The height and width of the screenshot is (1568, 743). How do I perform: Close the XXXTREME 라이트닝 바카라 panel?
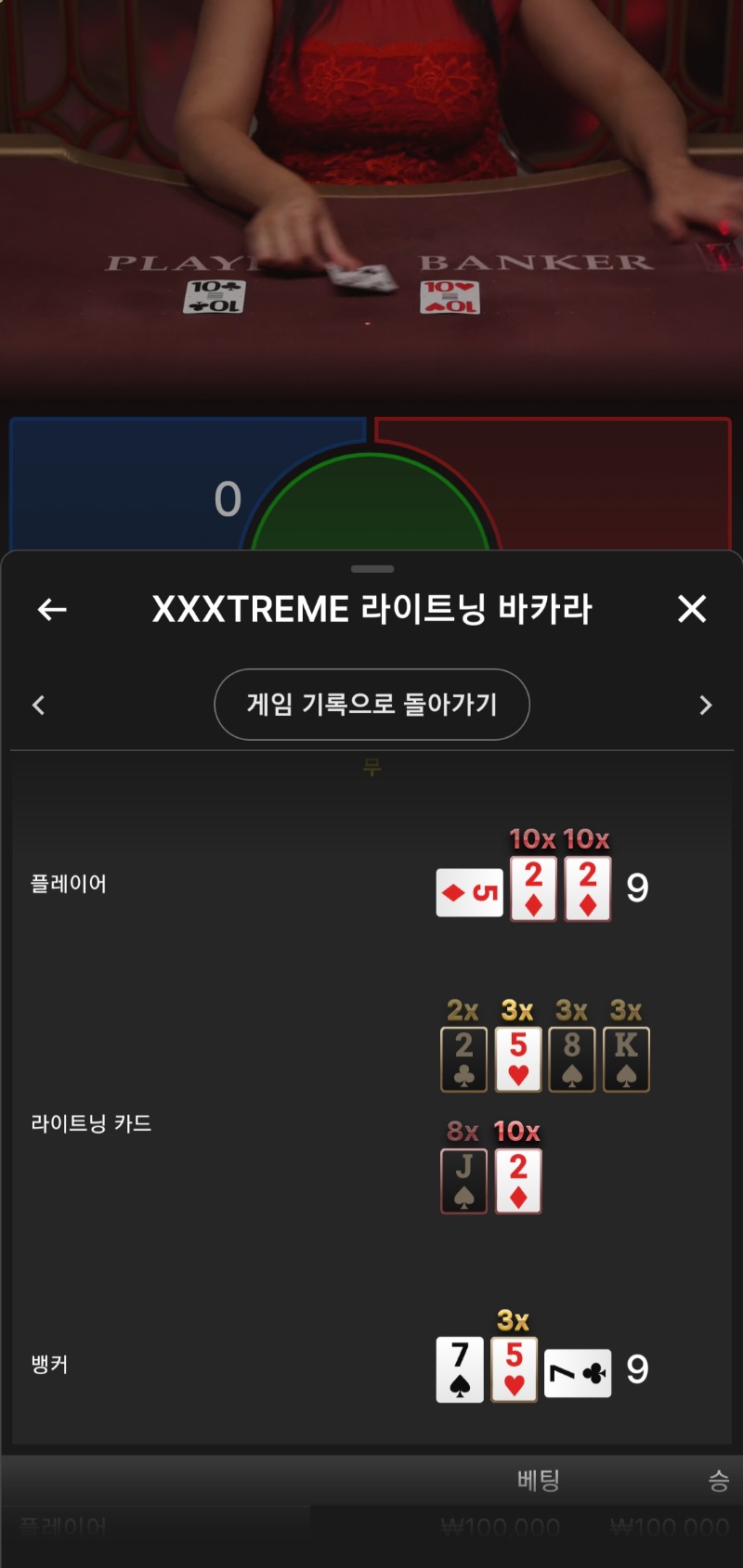692,609
